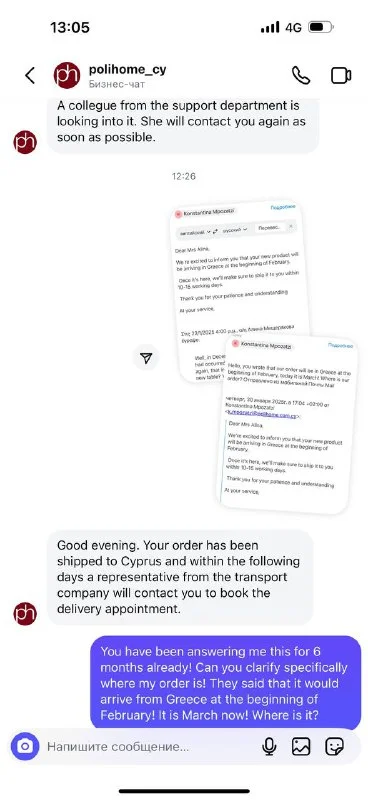Image resolution: width=368 pixels, height=800 pixels.
Task: Record a voice message with the microphone
Action: (x=269, y=747)
